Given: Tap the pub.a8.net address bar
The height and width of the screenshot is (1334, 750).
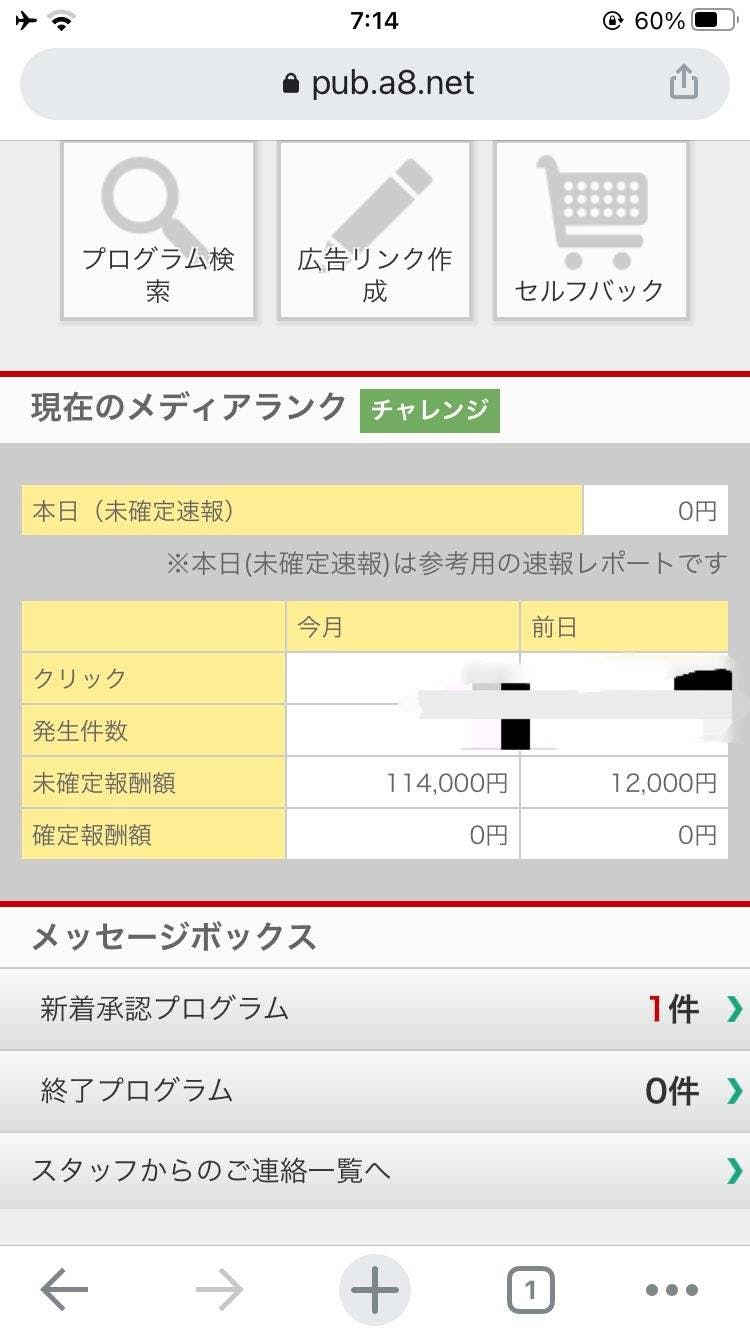Looking at the screenshot, I should click(x=375, y=83).
